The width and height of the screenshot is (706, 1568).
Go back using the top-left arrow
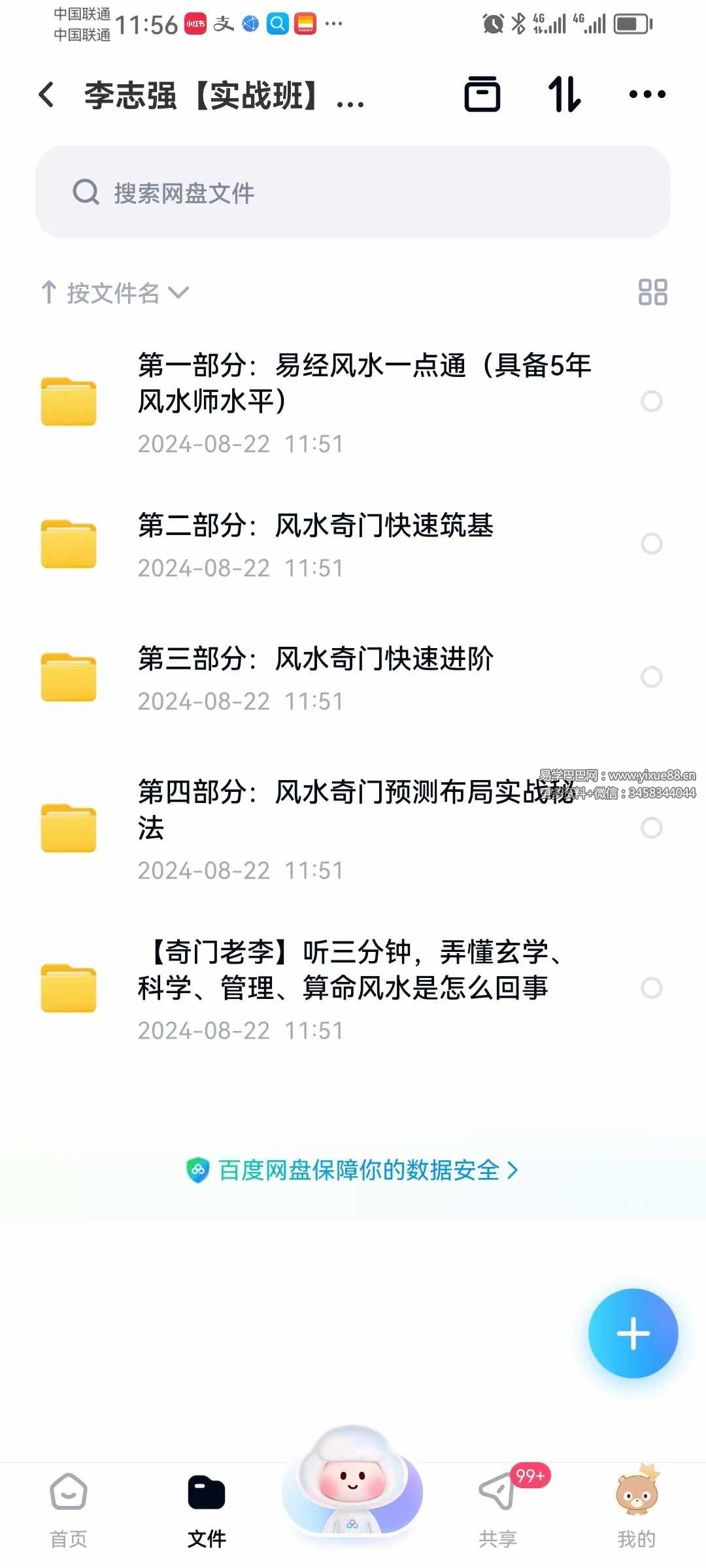46,95
